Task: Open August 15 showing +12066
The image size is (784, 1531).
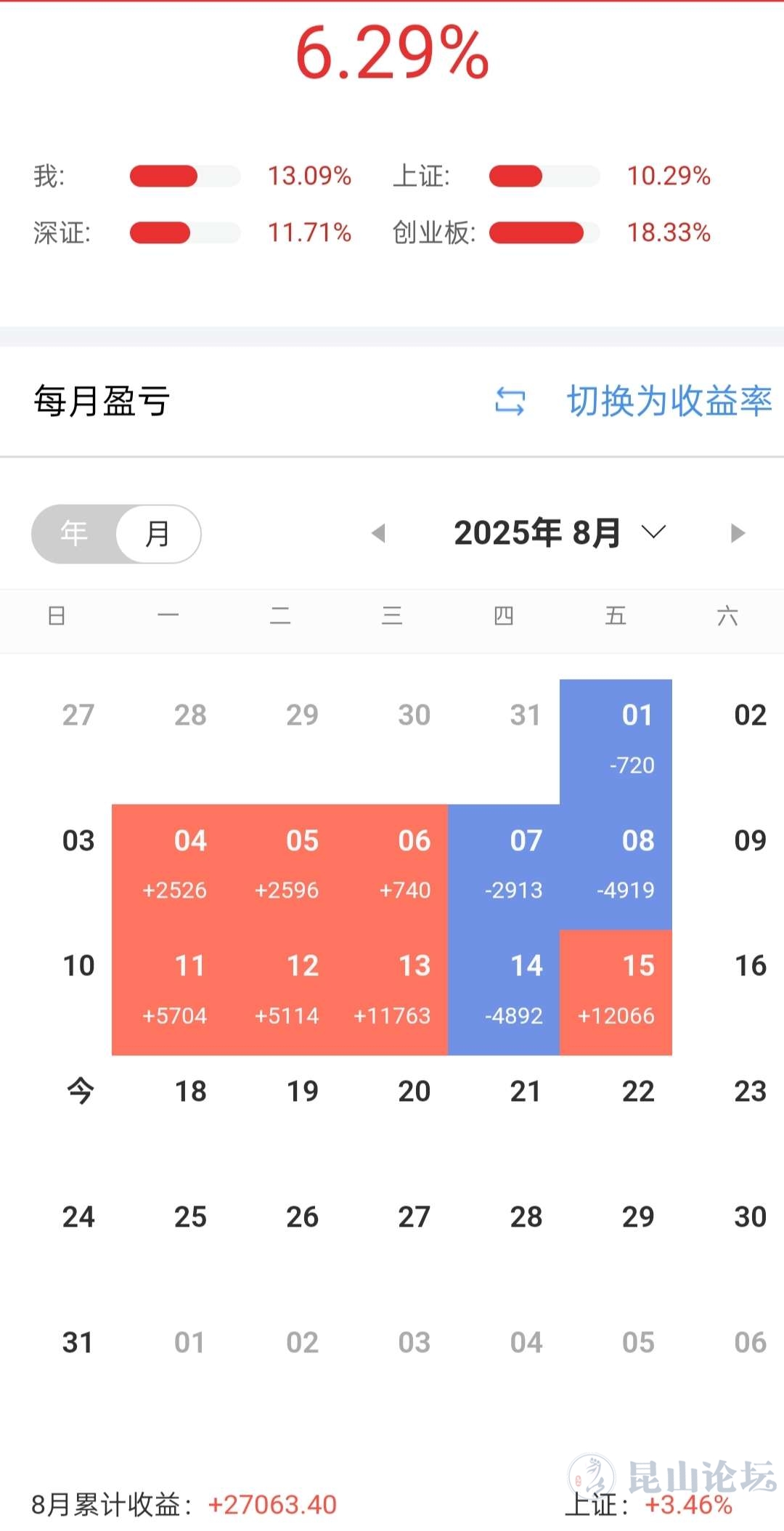Action: (x=616, y=992)
